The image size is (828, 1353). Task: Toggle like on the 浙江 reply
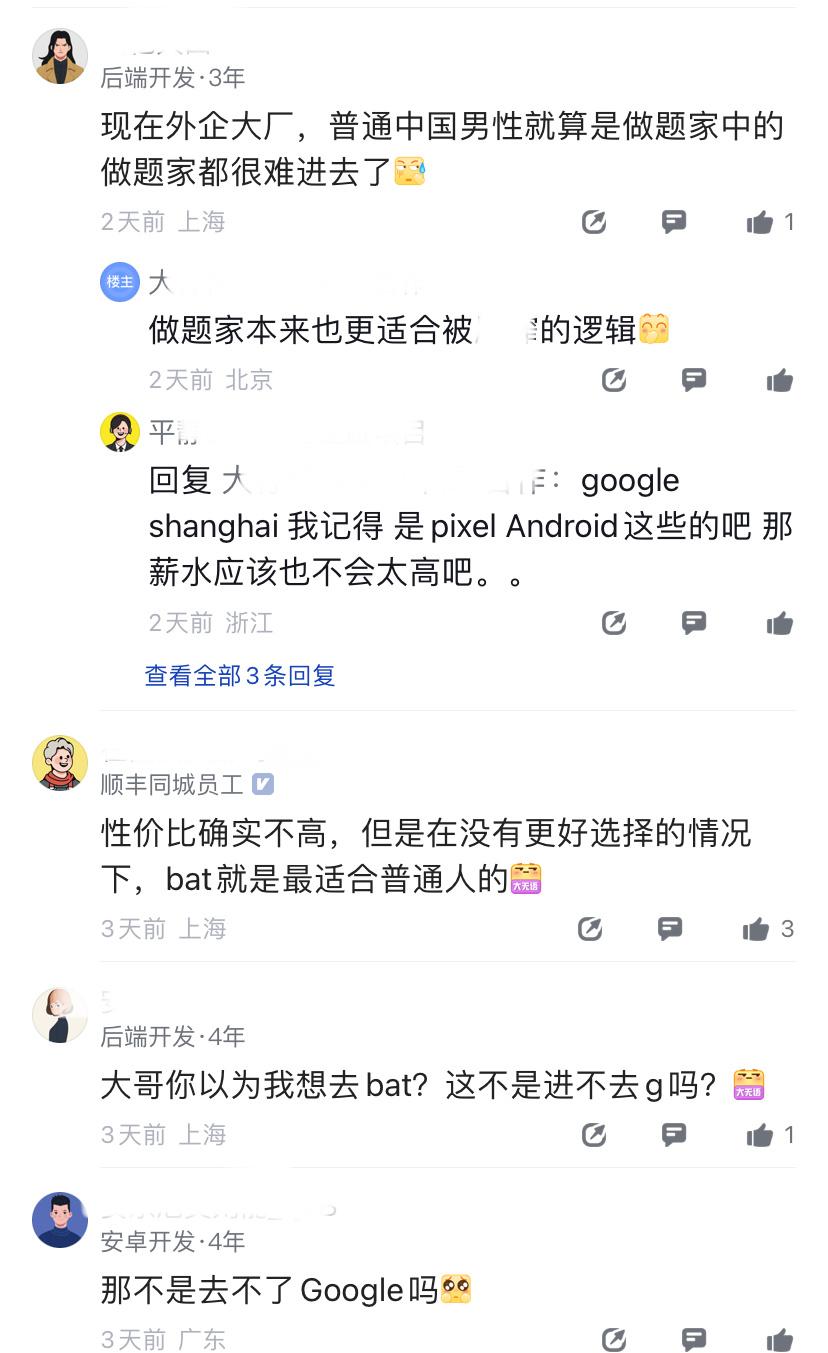[x=780, y=623]
